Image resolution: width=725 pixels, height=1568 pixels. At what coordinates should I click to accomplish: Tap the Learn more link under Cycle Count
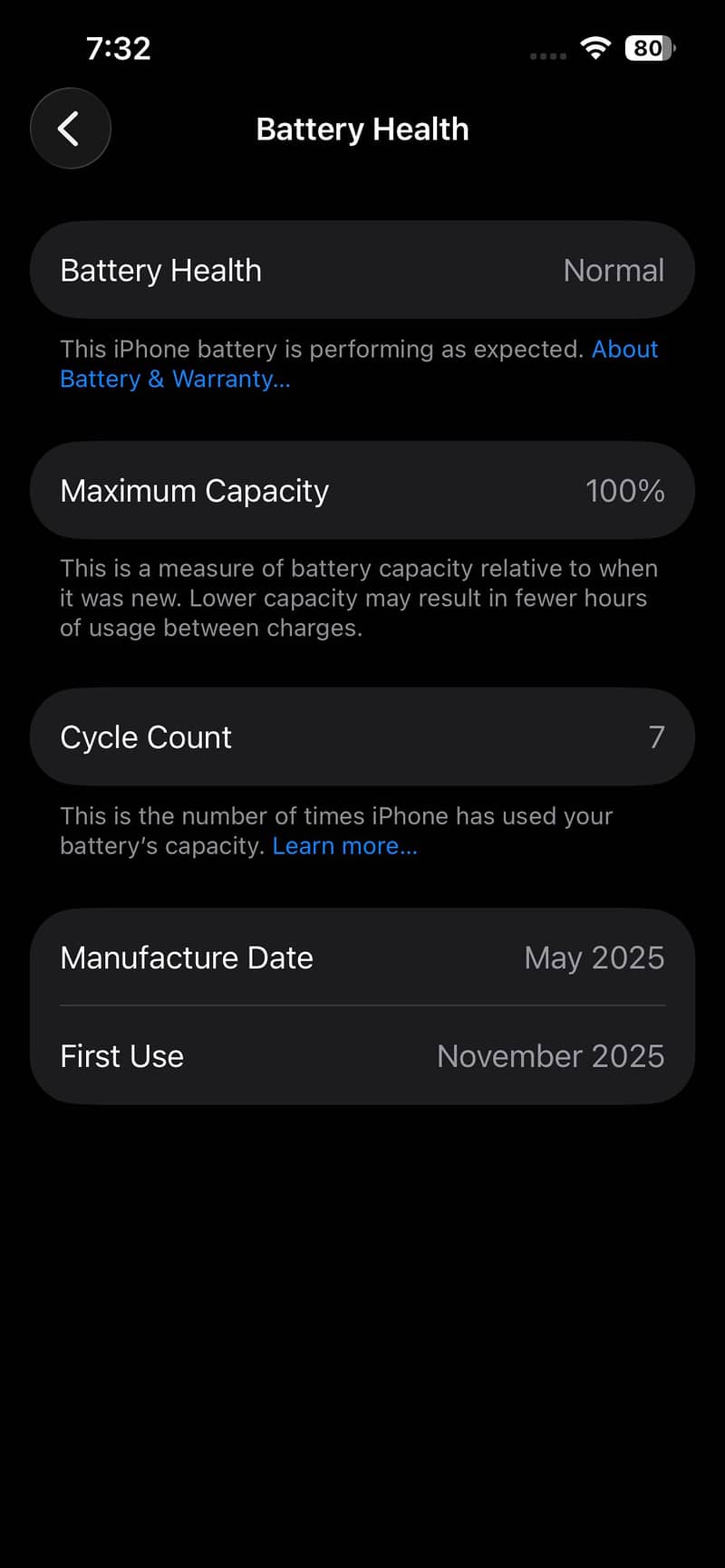344,845
